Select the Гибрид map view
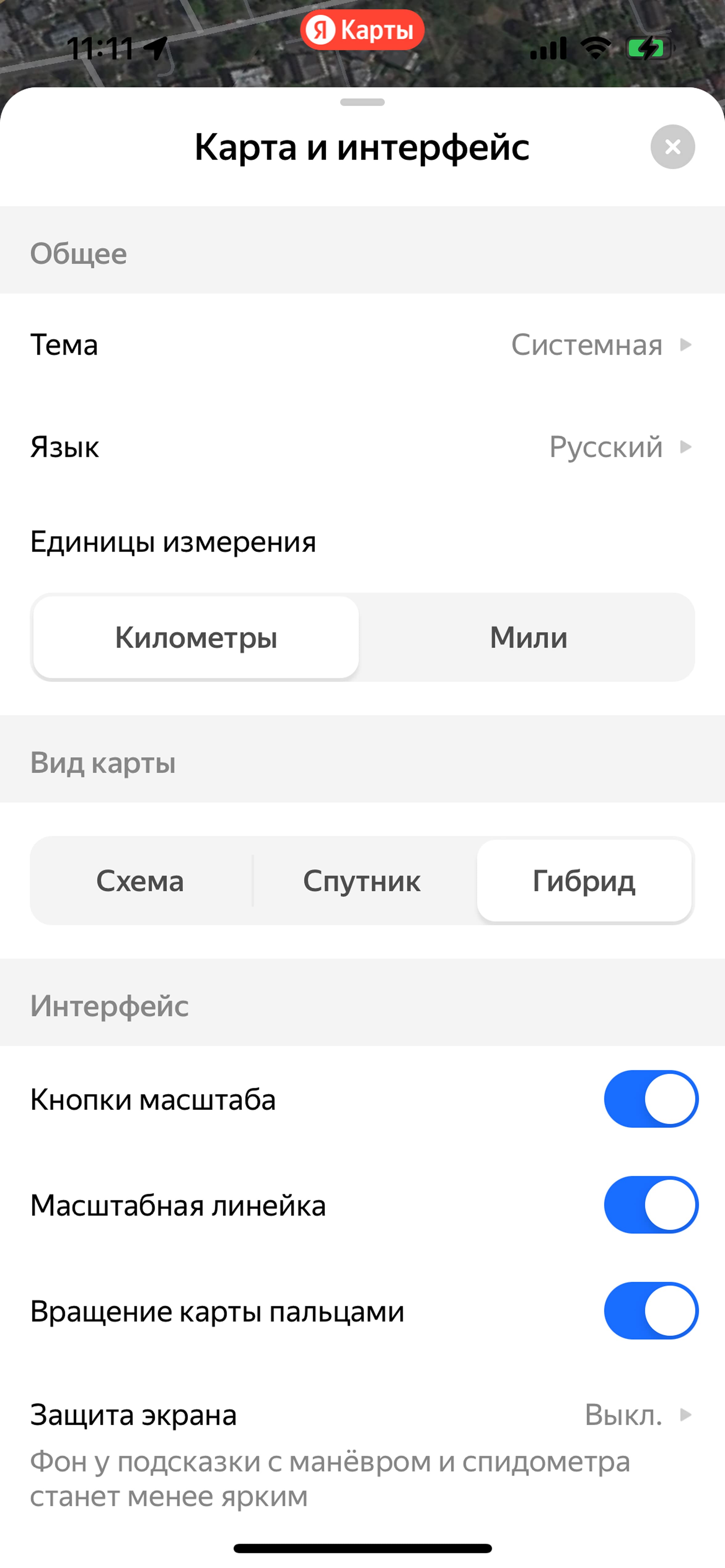Viewport: 725px width, 1568px height. [584, 881]
